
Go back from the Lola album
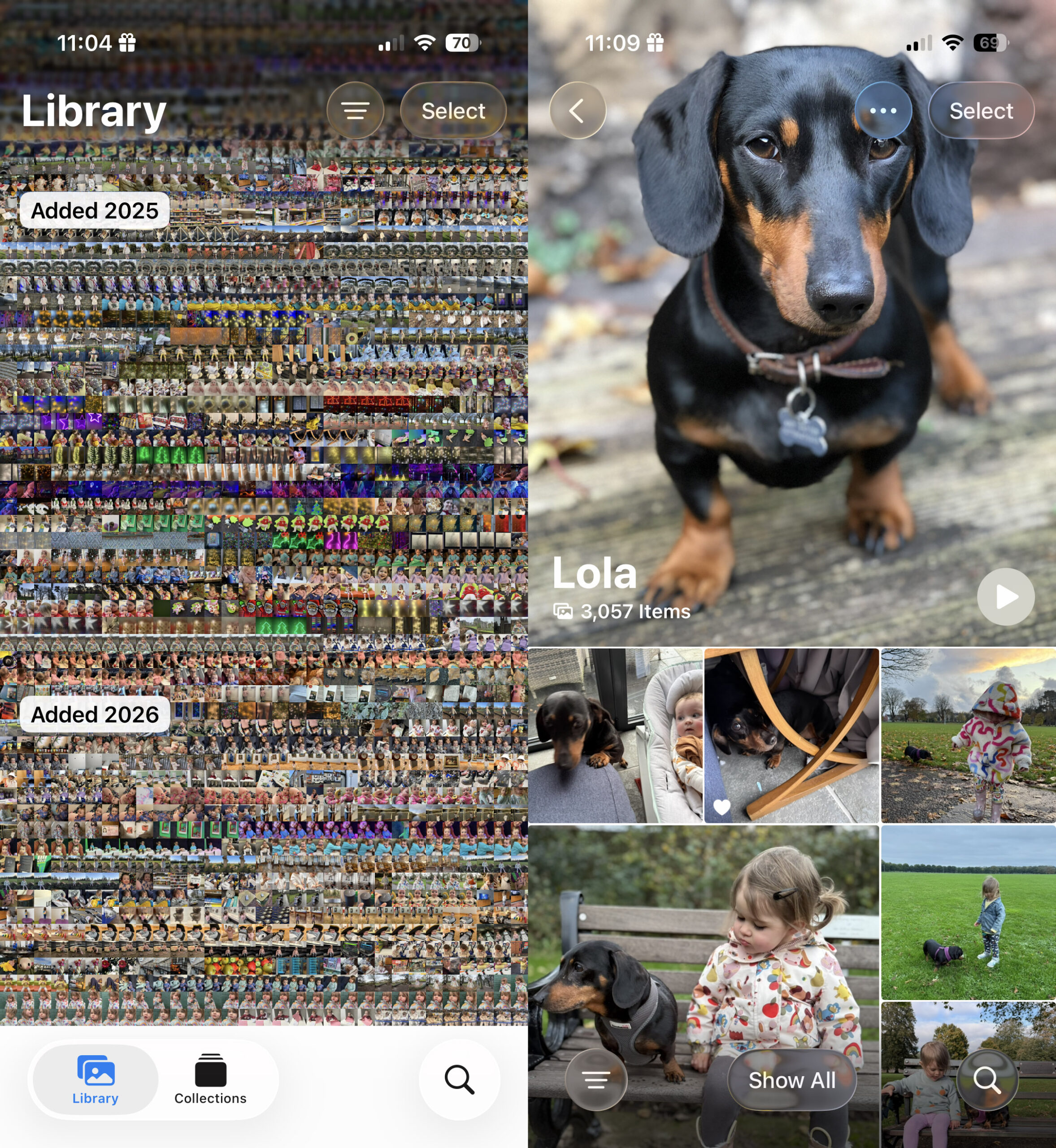577,110
